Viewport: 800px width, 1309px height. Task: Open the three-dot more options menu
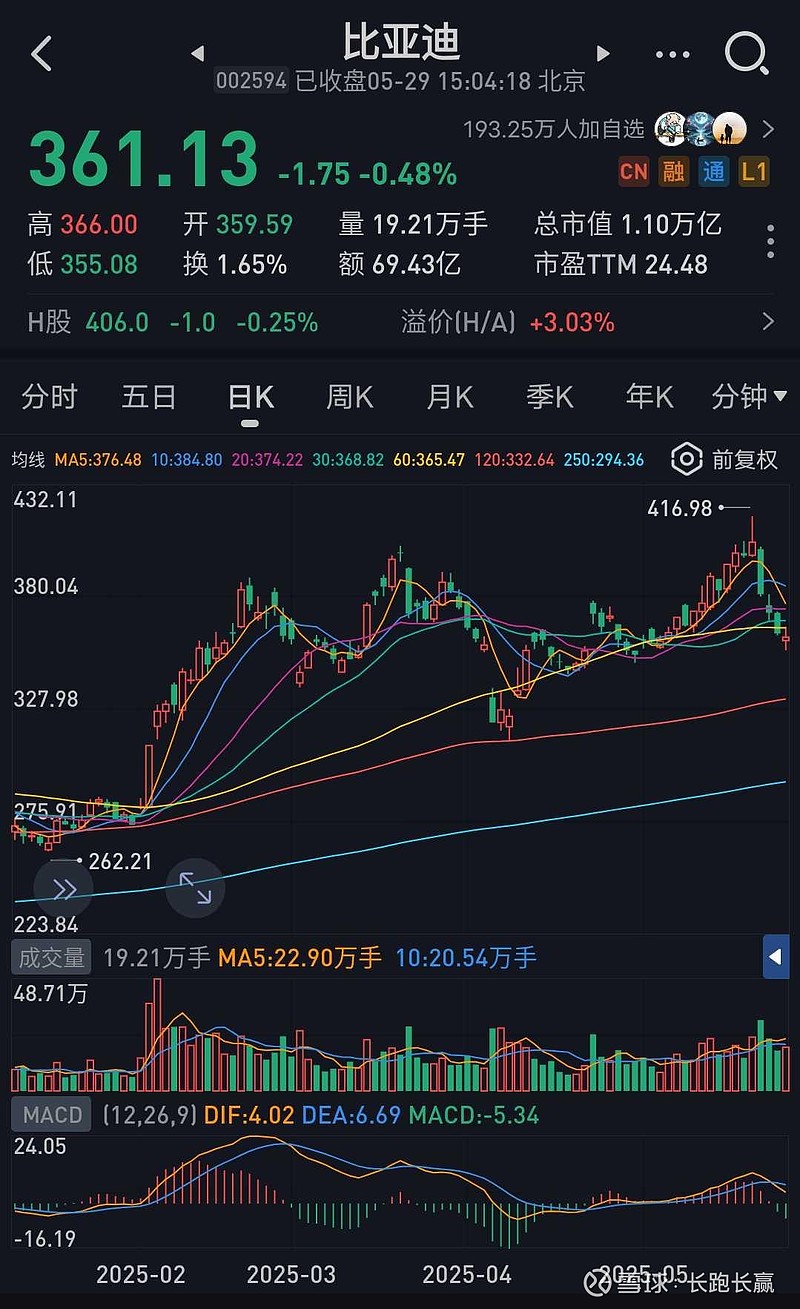673,54
